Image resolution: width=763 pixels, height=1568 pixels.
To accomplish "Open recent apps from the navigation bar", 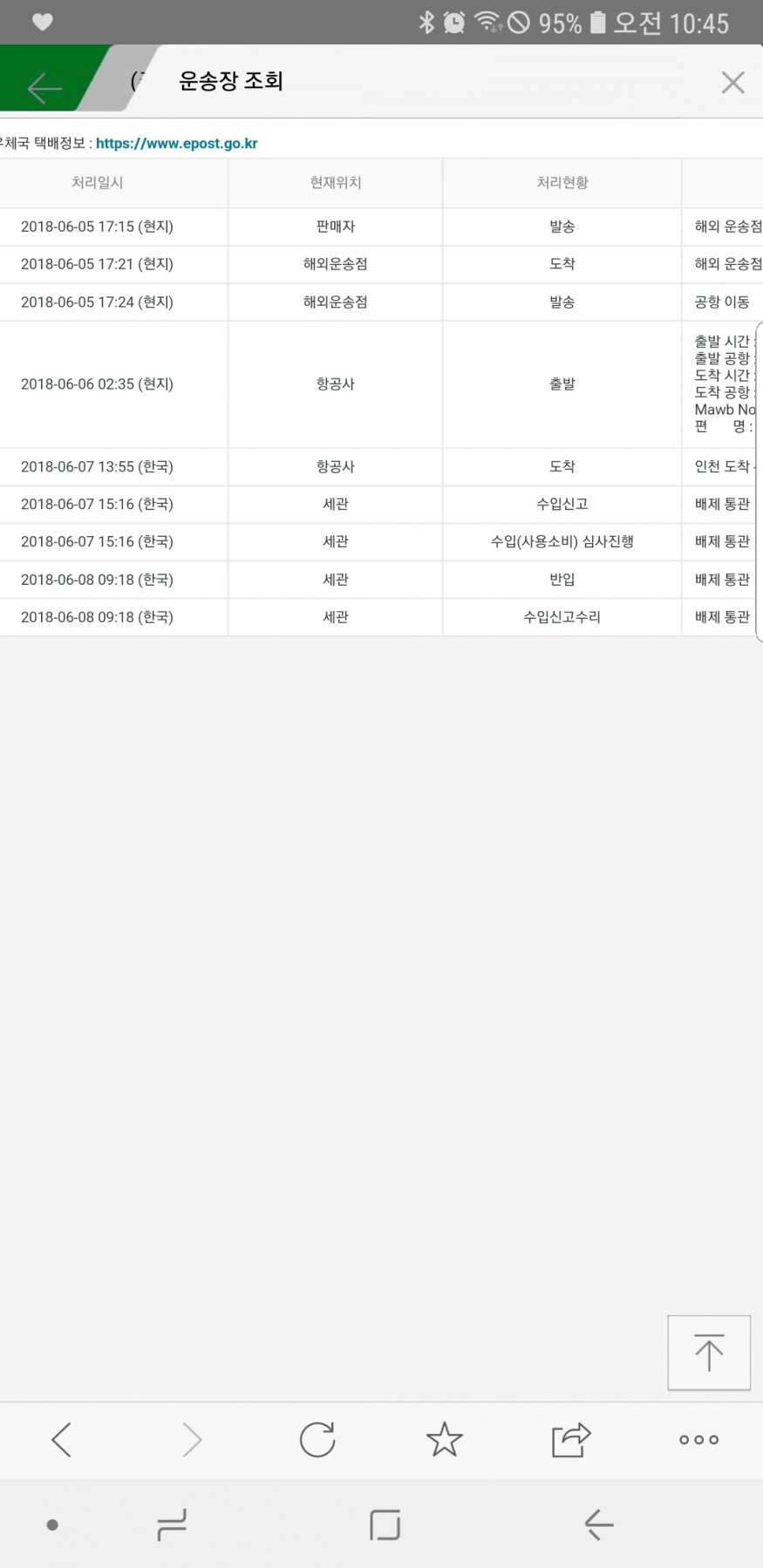I will [172, 1524].
